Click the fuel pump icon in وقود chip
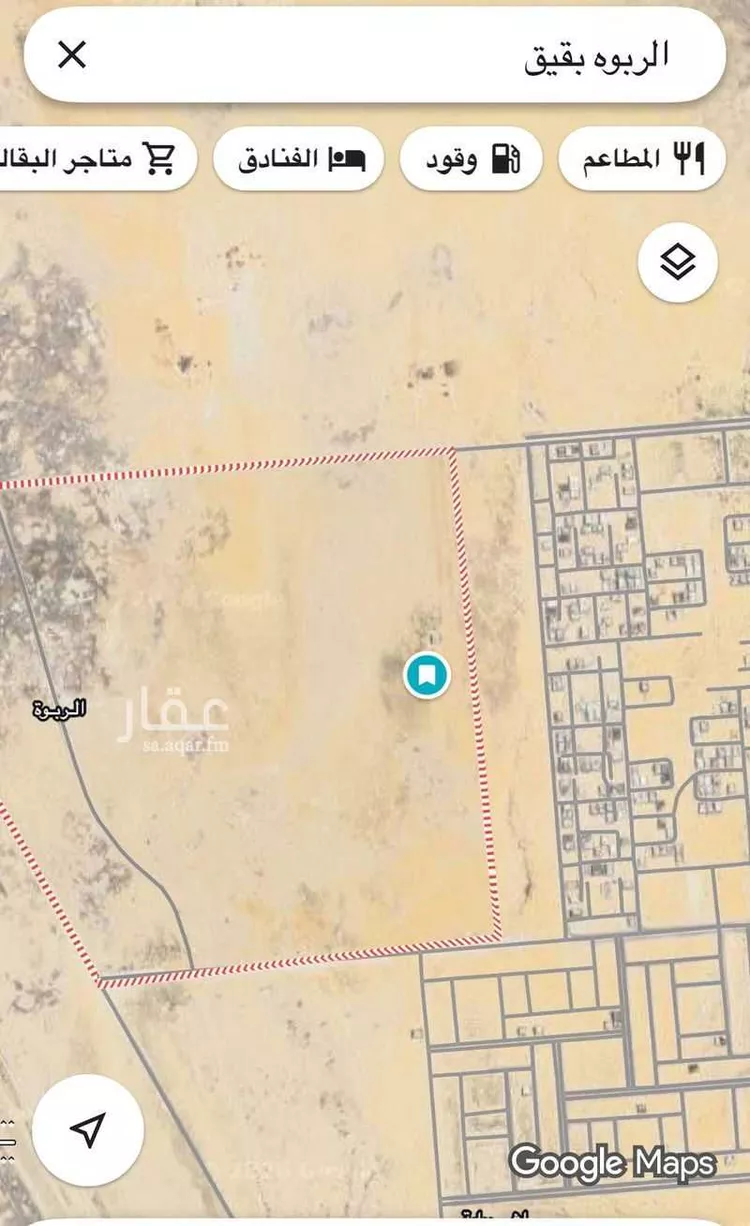Viewport: 750px width, 1226px height. [x=507, y=158]
